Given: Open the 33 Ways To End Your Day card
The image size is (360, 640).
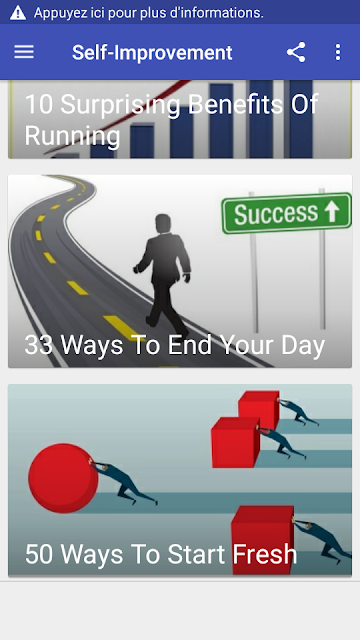Looking at the screenshot, I should point(180,271).
